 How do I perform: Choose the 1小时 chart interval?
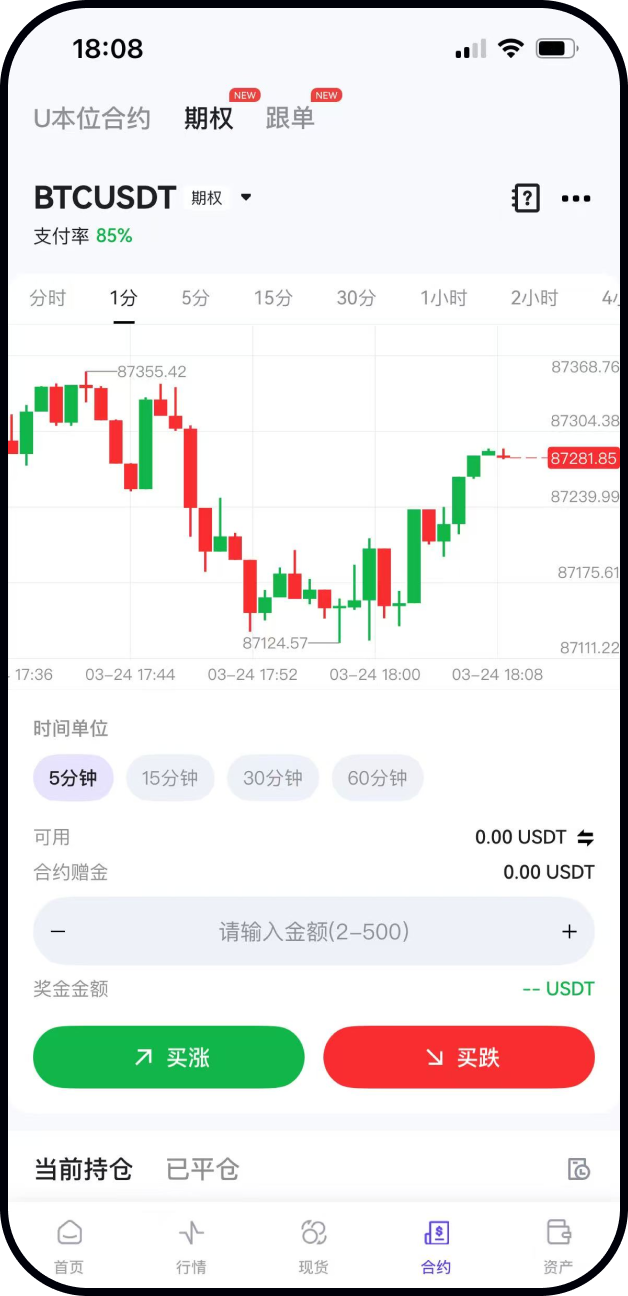pos(443,298)
